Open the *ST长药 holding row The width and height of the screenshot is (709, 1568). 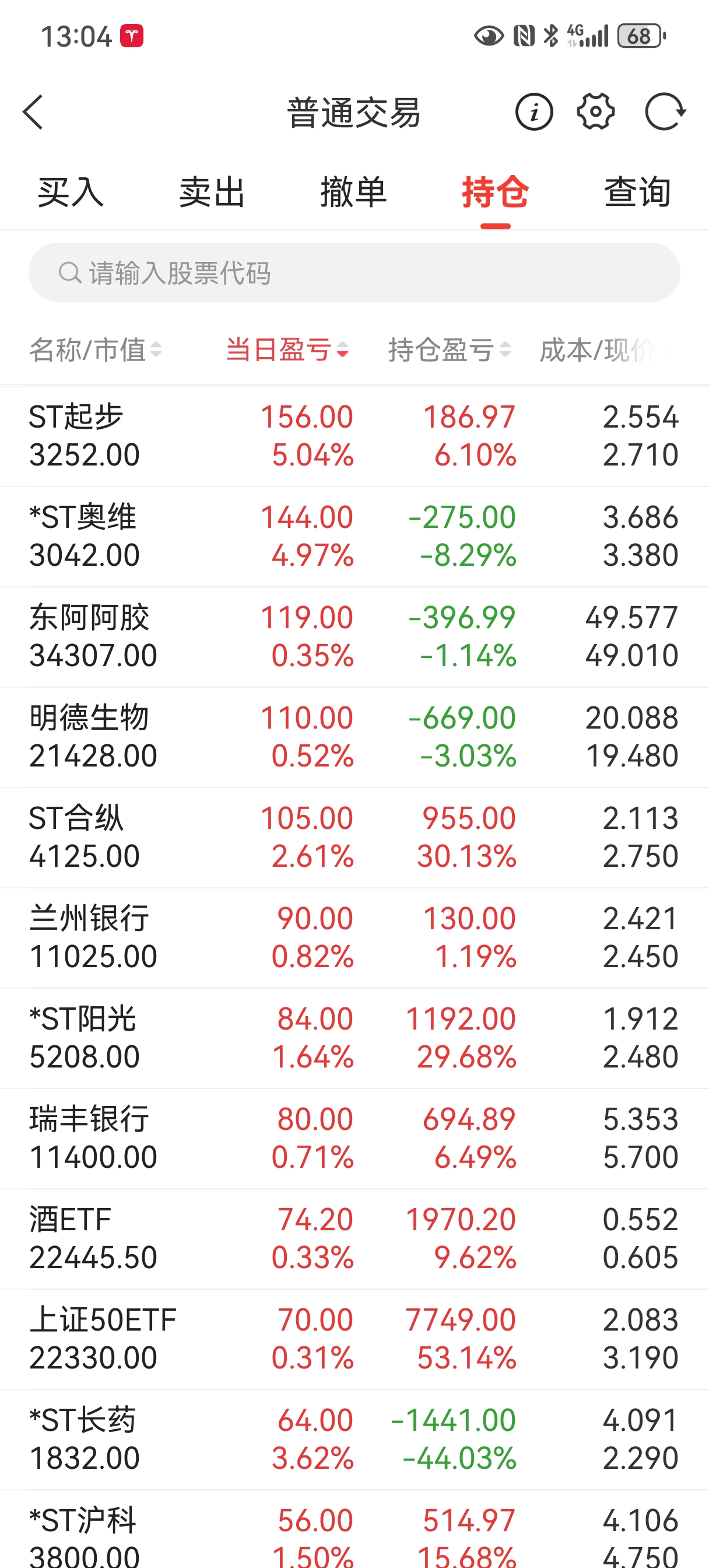pyautogui.click(x=354, y=1440)
